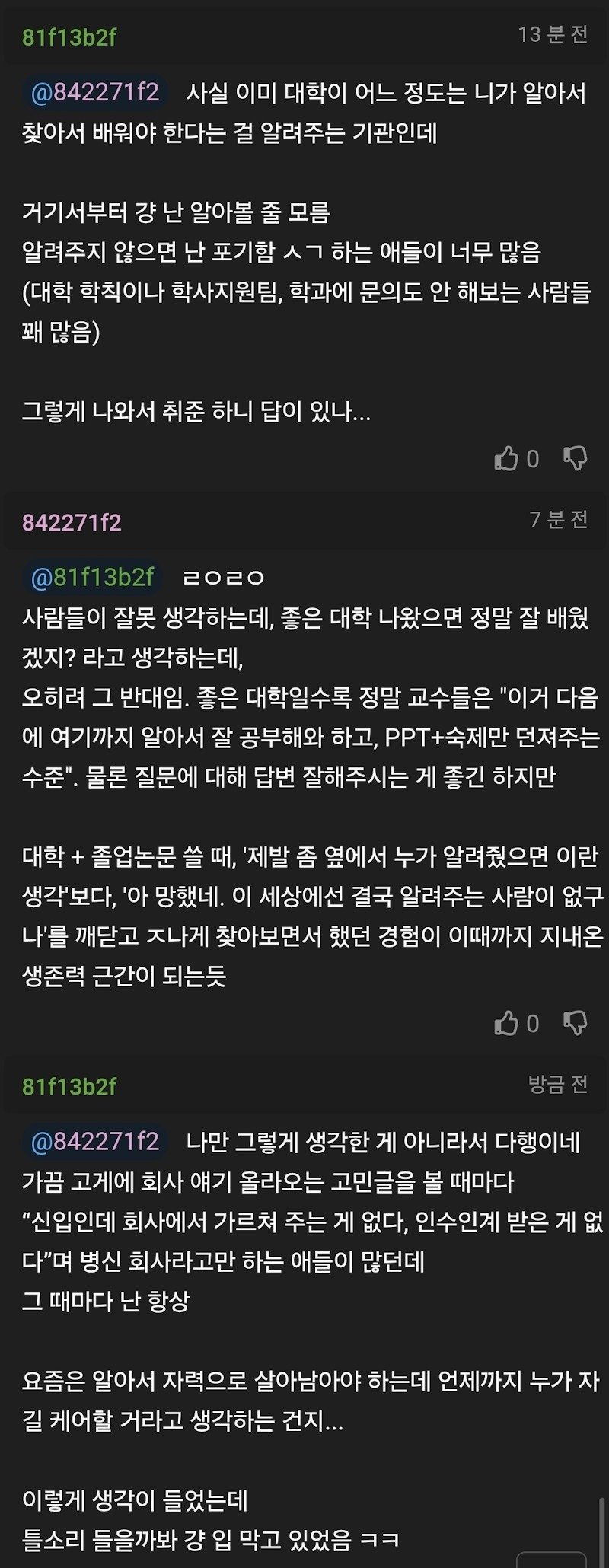Open @842271f2 mention in the 방금 전 comment

point(94,1142)
